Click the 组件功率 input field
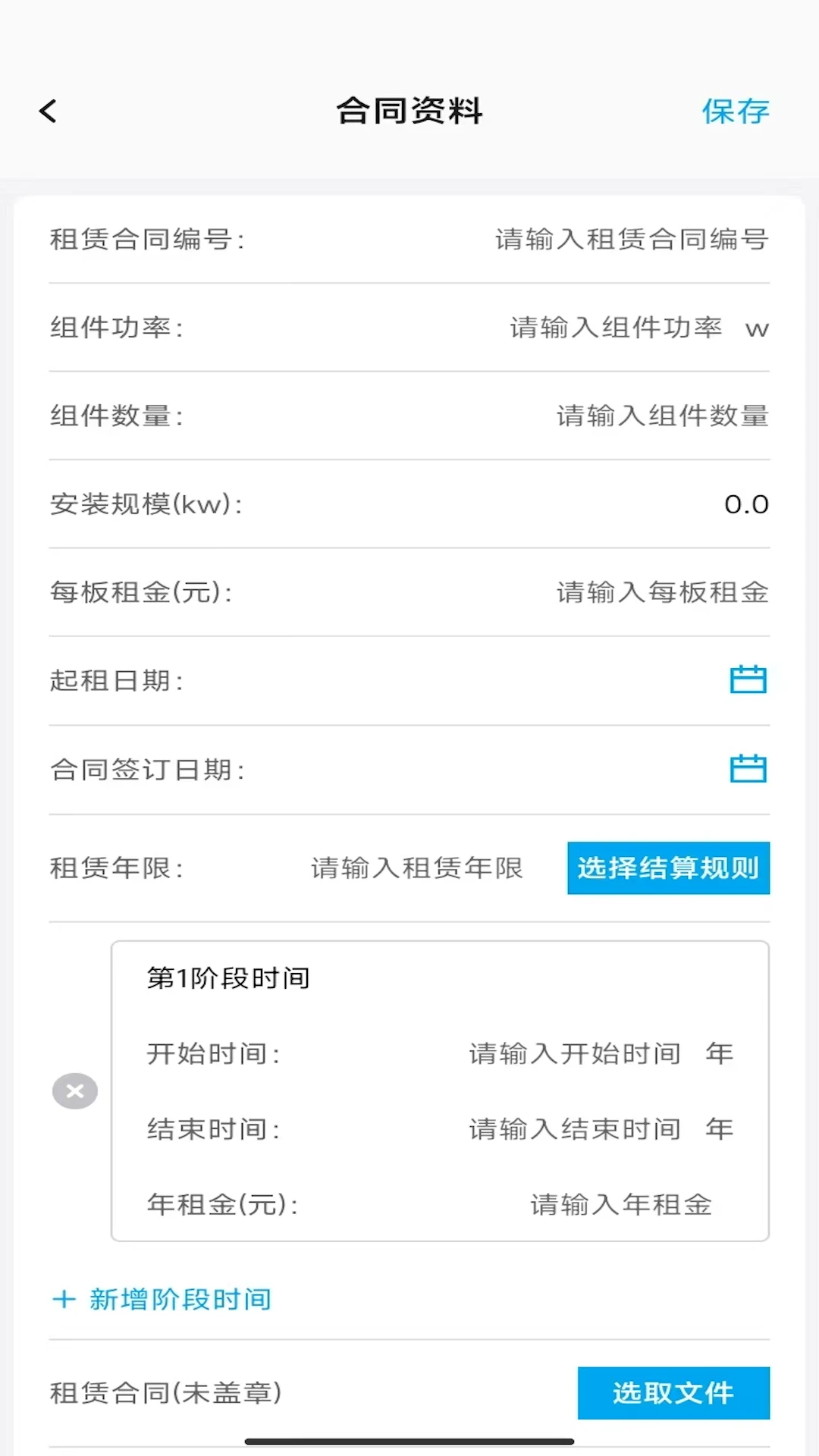 coord(614,328)
